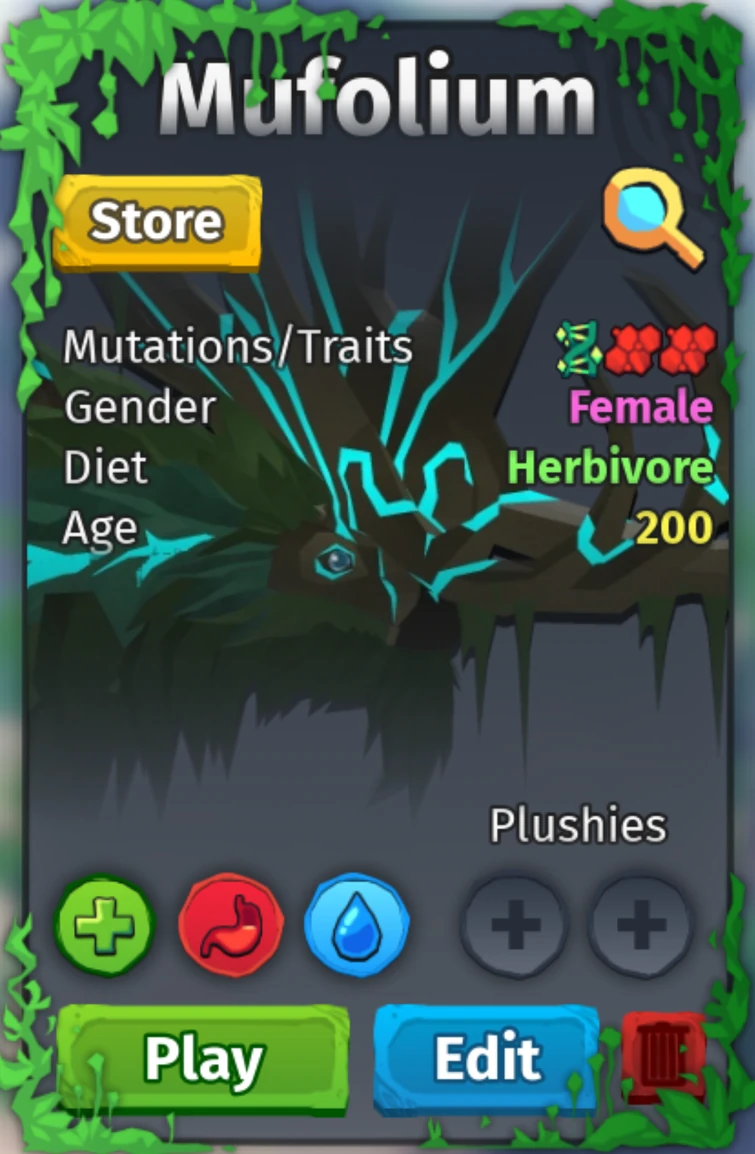Delete this creature with the trash icon
The height and width of the screenshot is (1154, 755).
click(x=664, y=1056)
